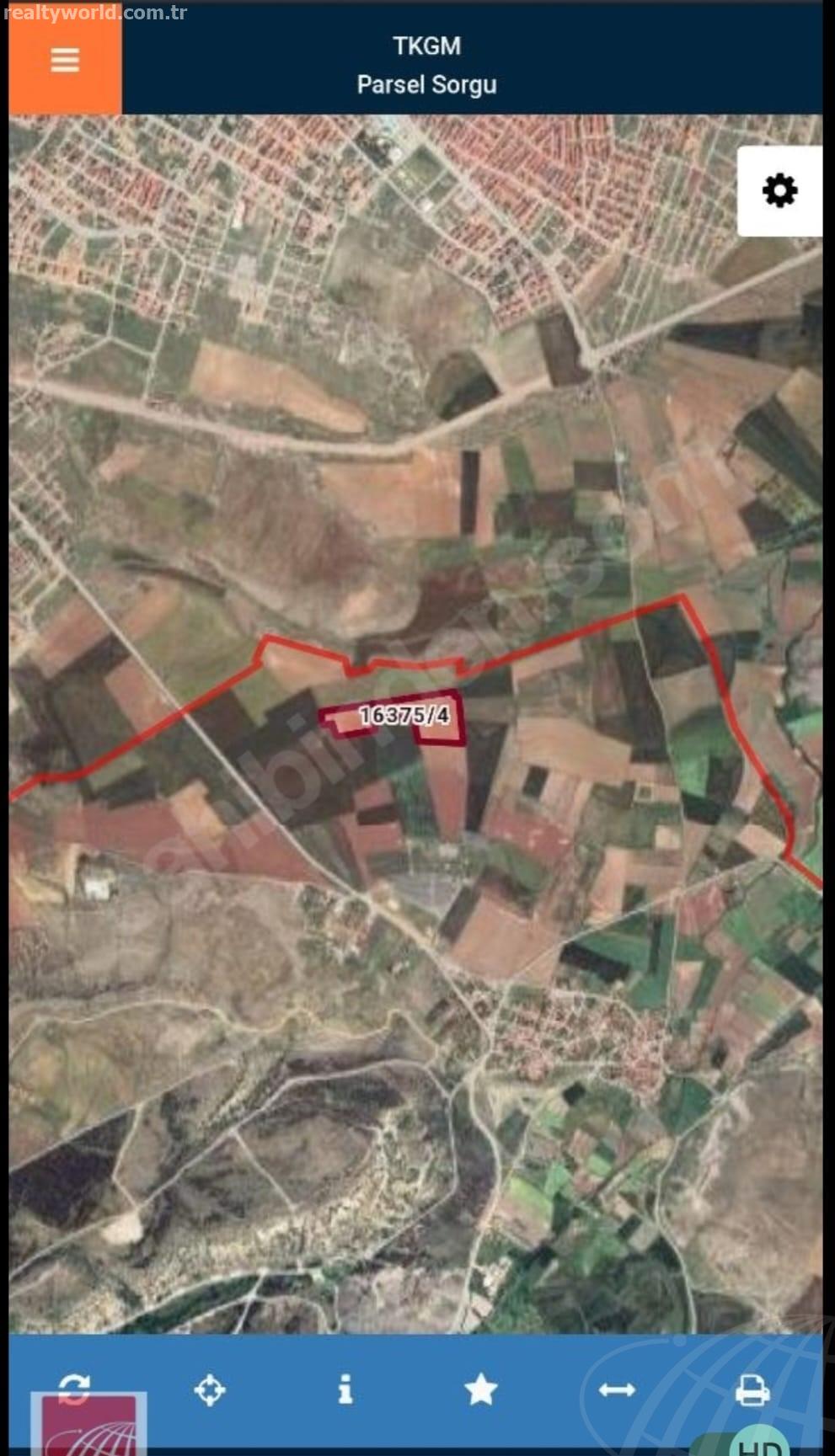Print the parcel map
835x1456 pixels.
752,1389
